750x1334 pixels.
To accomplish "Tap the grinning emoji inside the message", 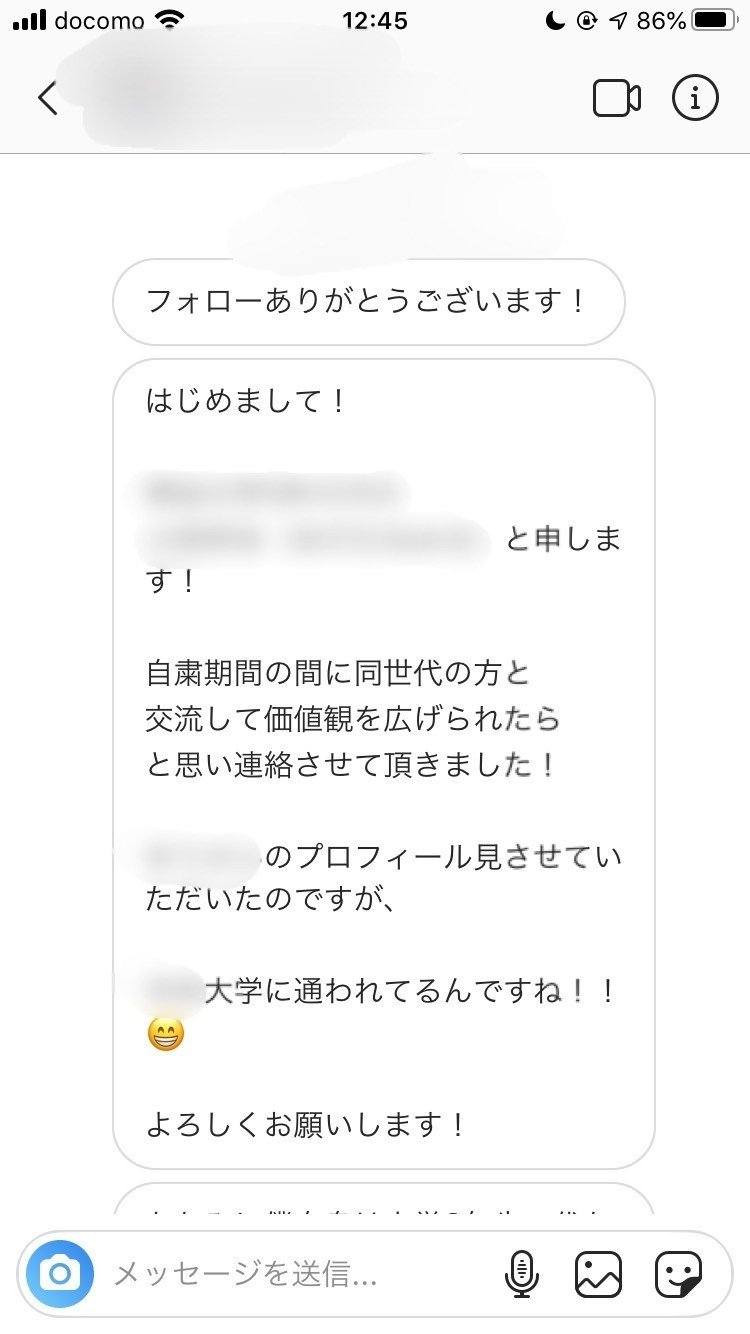I will click(x=168, y=1036).
